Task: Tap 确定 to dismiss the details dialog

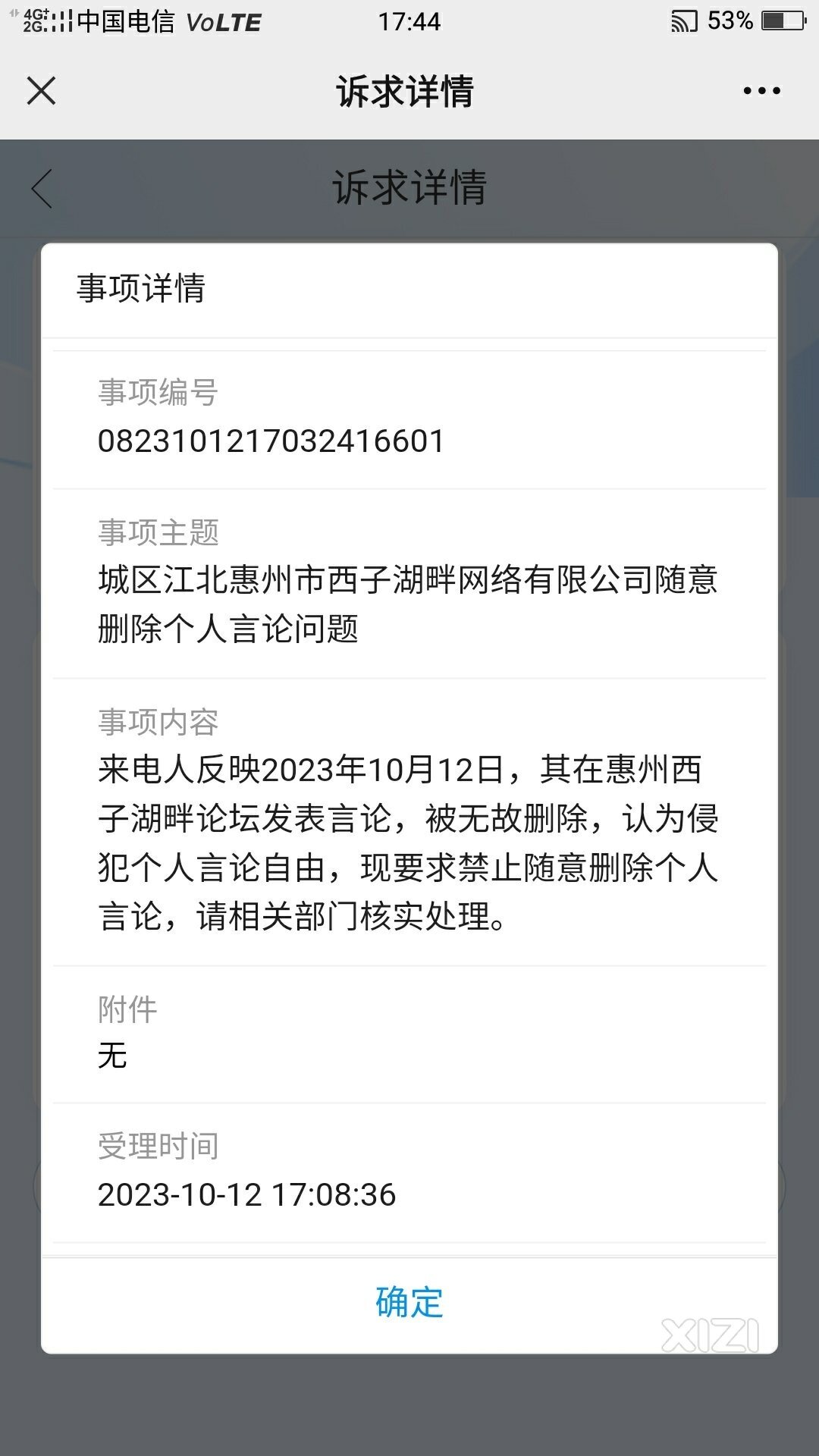Action: pyautogui.click(x=409, y=1302)
